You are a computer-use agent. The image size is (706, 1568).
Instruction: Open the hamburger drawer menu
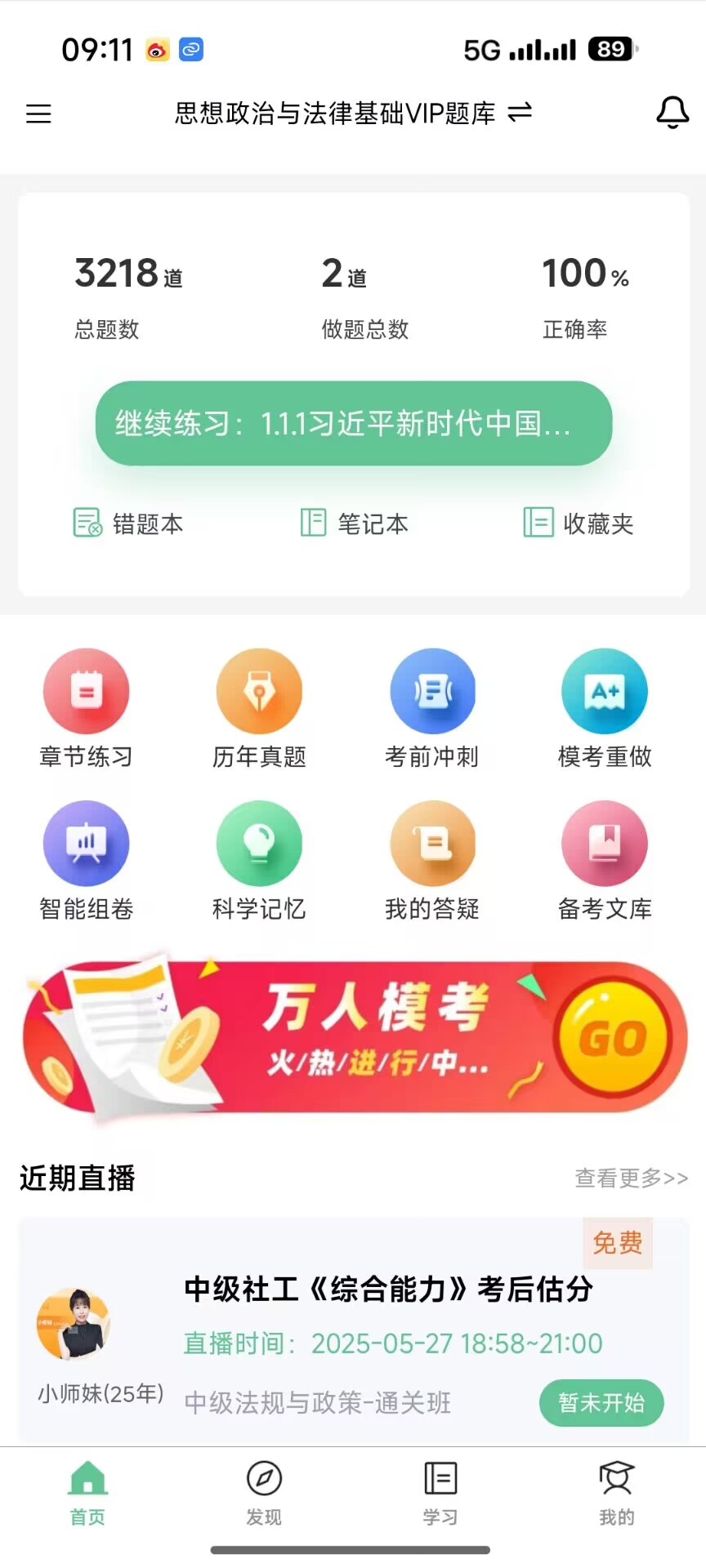click(38, 114)
